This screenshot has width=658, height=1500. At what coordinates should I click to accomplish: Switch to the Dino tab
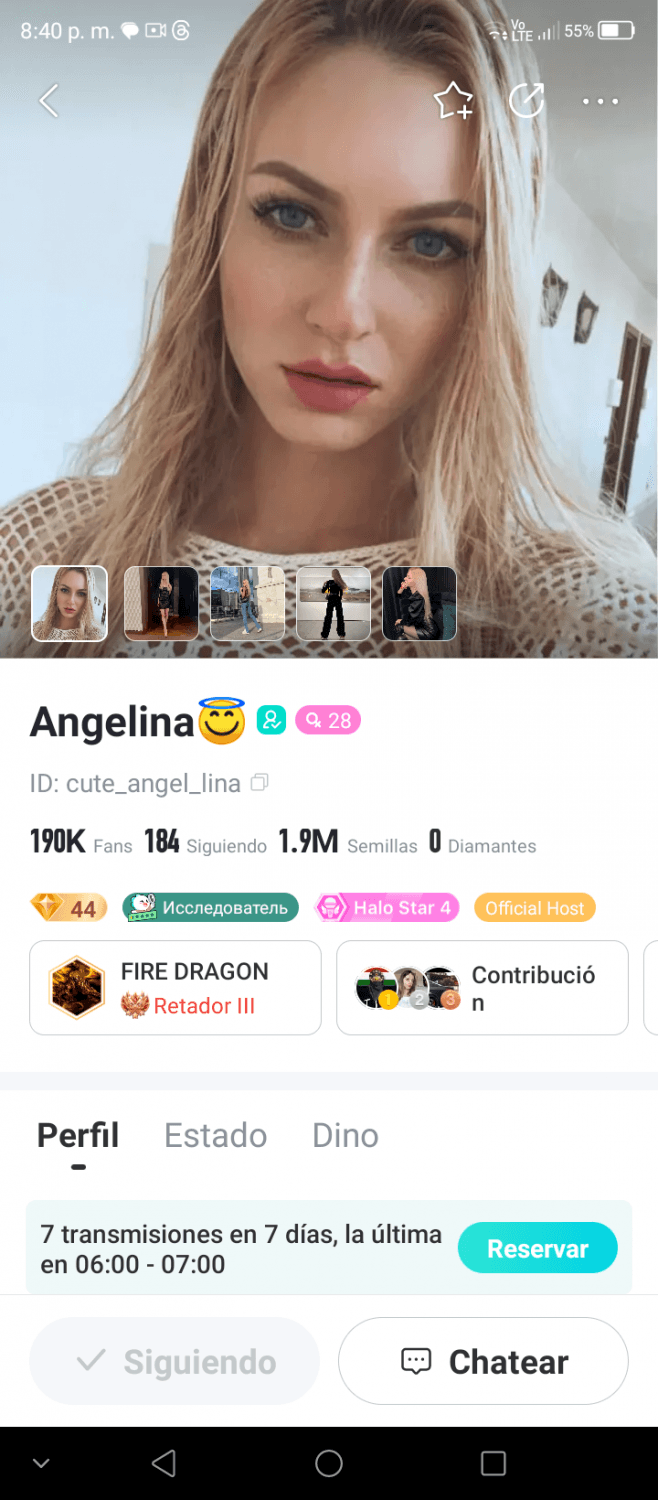(345, 1135)
